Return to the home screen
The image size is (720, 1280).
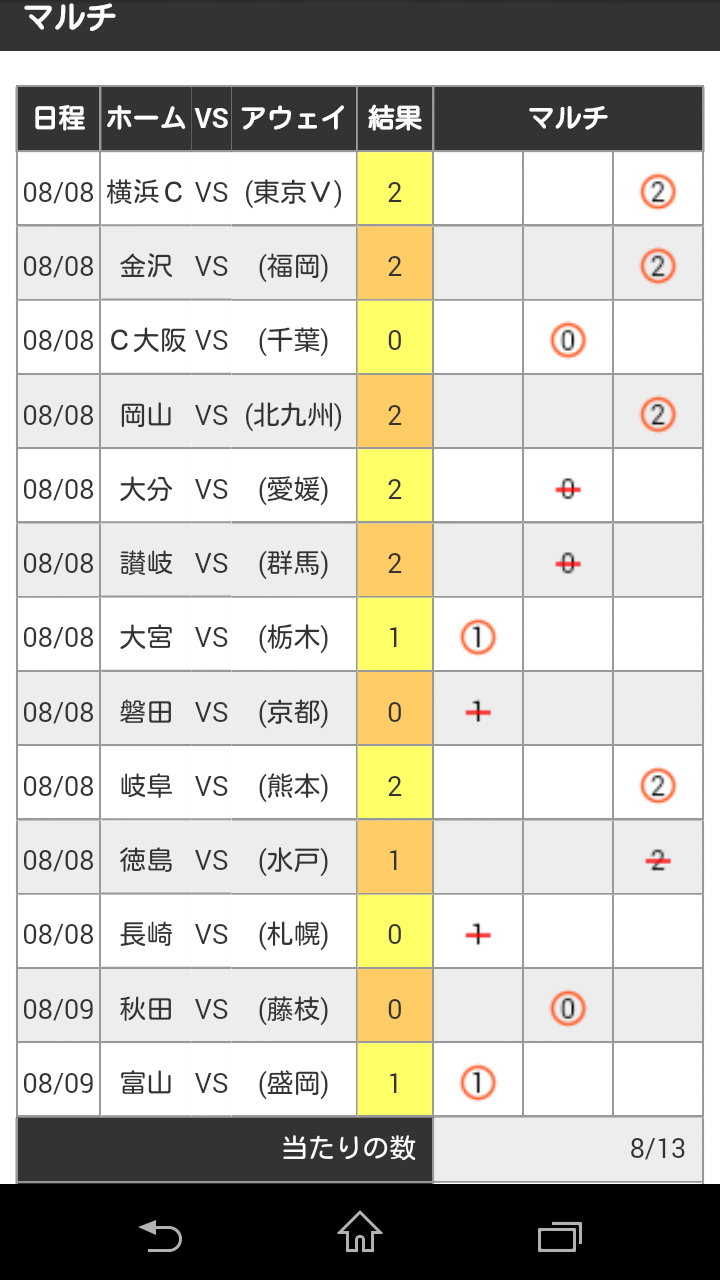coord(360,1232)
